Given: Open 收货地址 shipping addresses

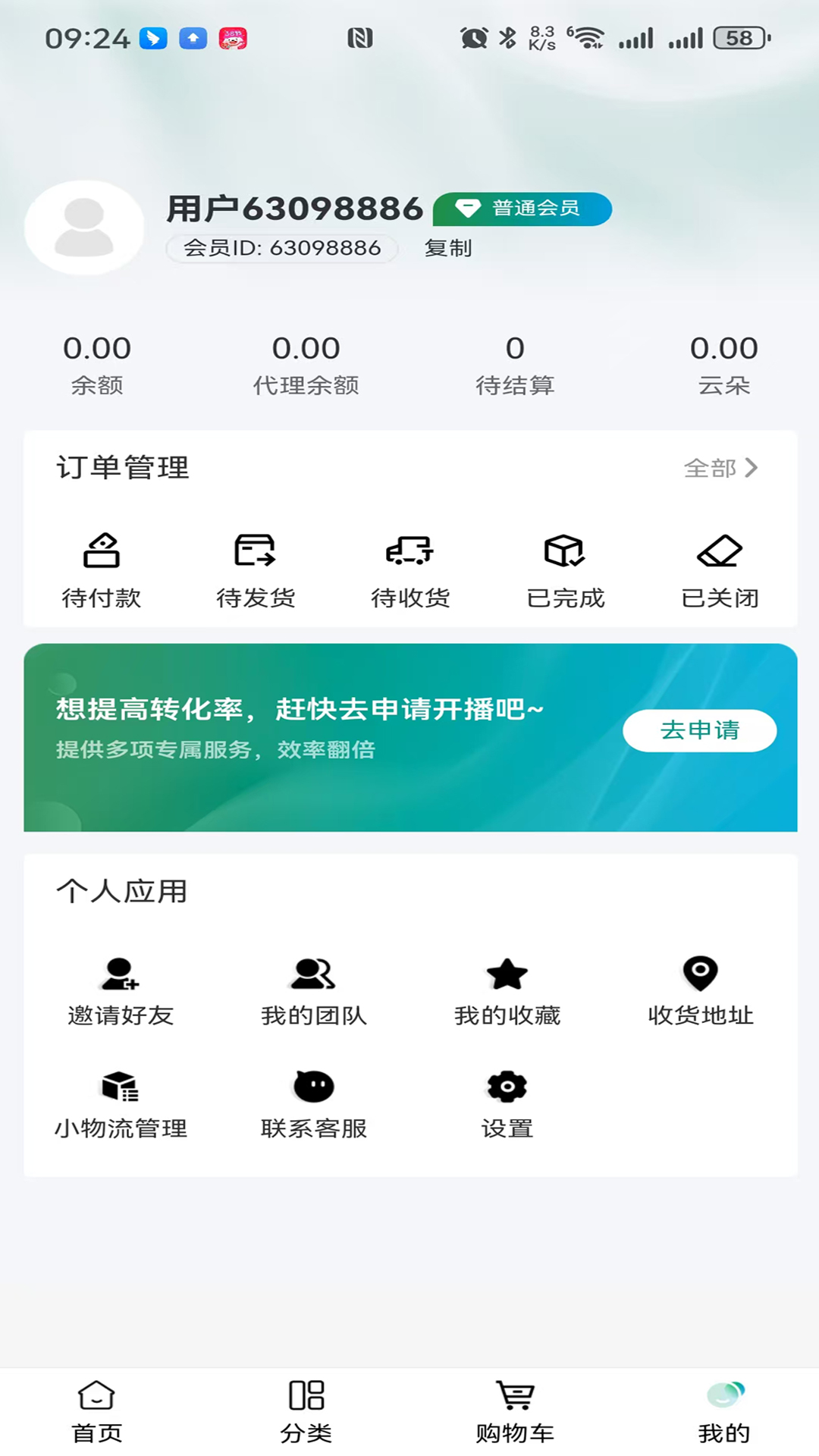Looking at the screenshot, I should click(x=700, y=990).
